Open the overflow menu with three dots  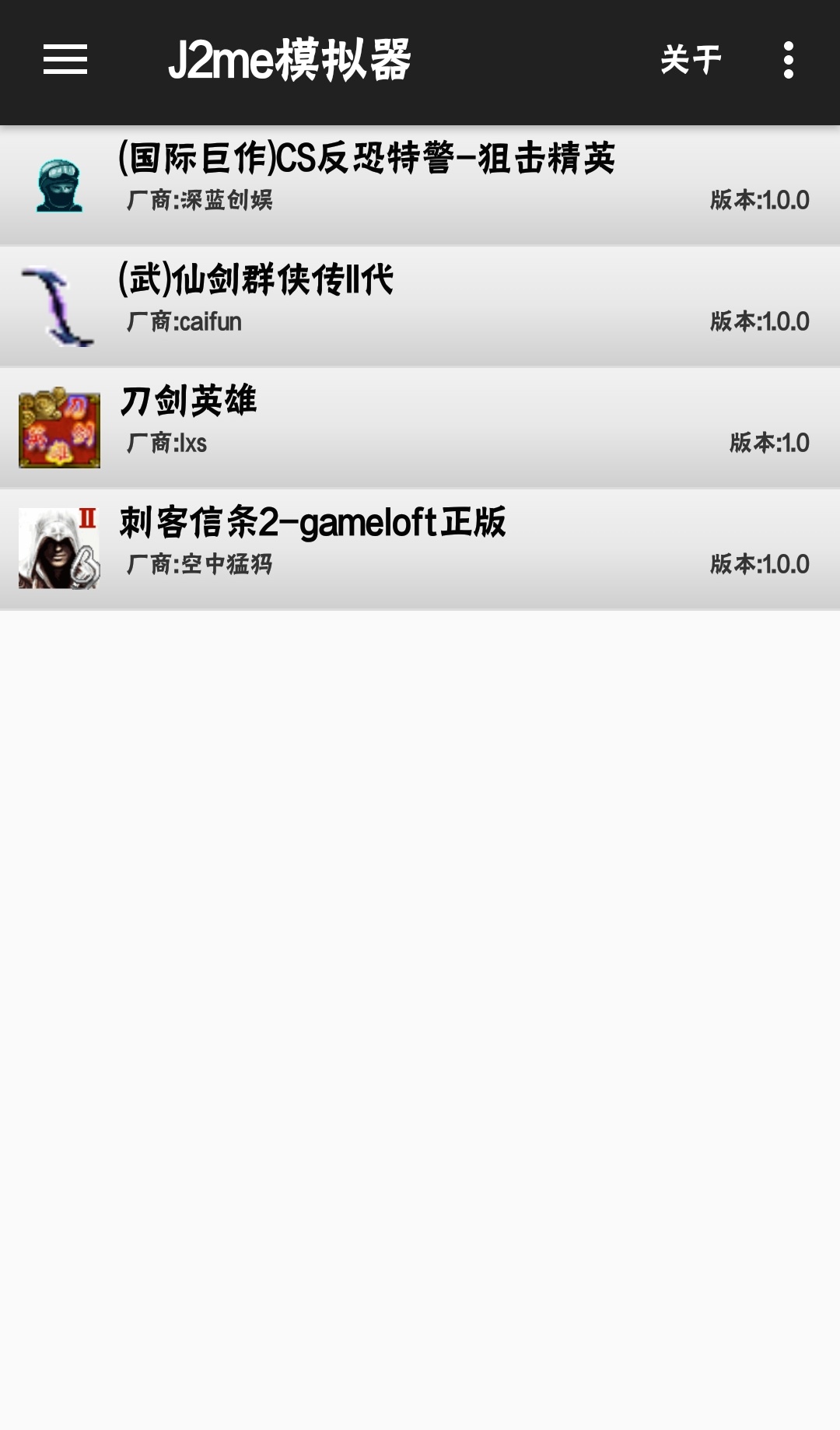click(788, 59)
